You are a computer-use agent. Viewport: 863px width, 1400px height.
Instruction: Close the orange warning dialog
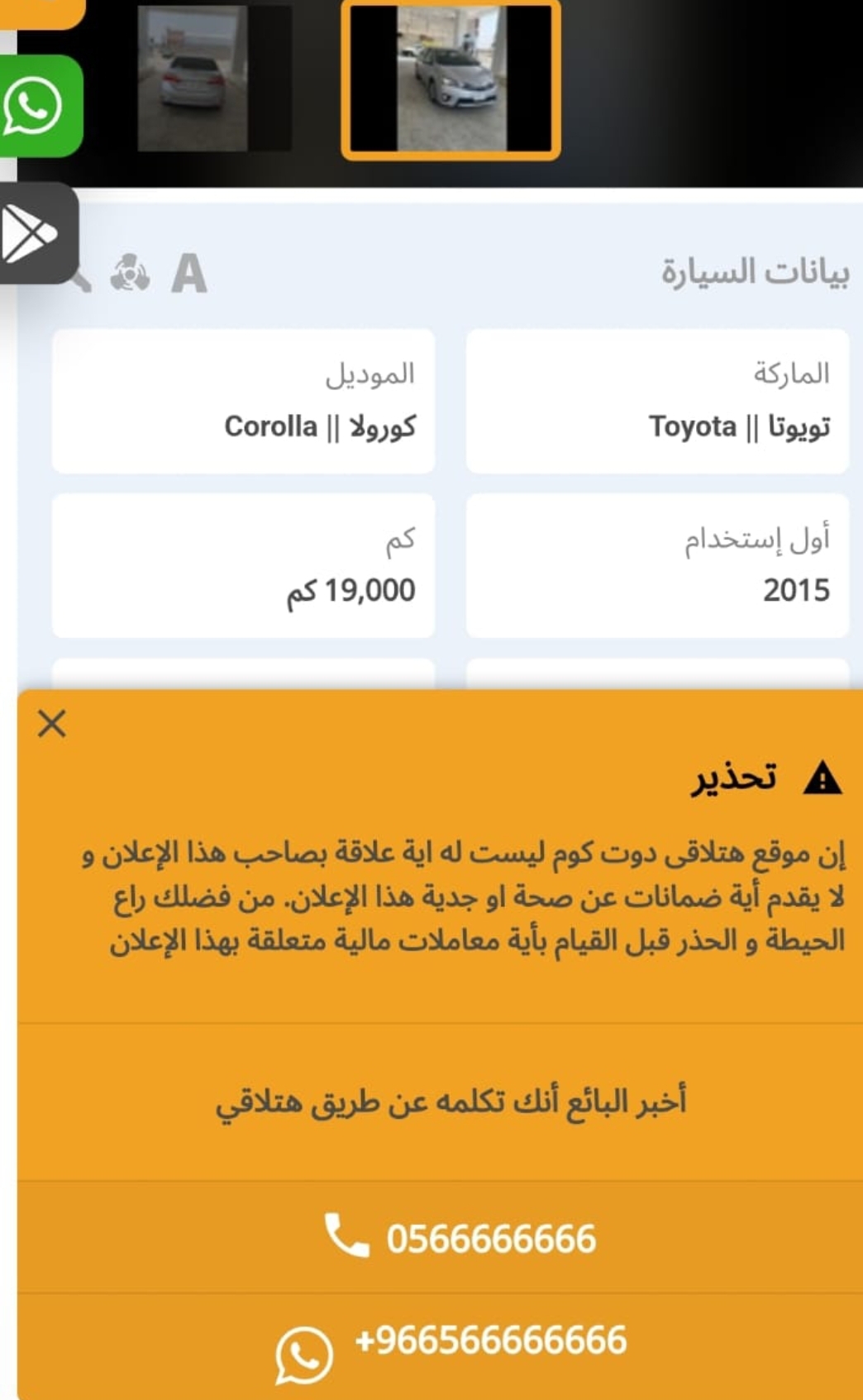click(52, 724)
